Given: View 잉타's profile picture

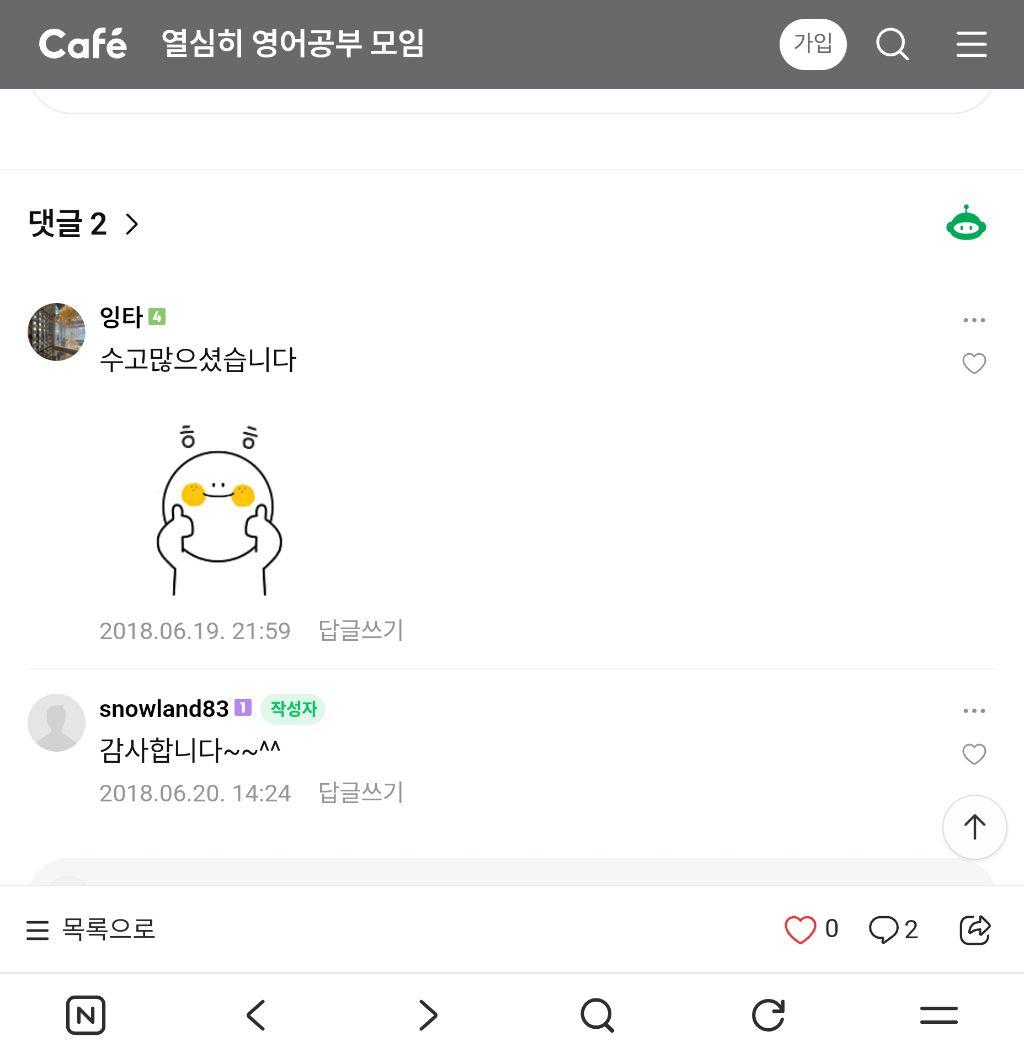Looking at the screenshot, I should click(x=56, y=332).
